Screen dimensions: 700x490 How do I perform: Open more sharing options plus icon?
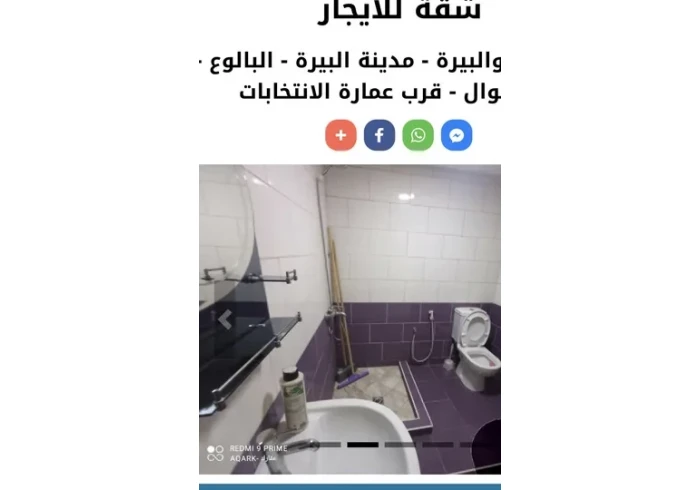click(341, 135)
